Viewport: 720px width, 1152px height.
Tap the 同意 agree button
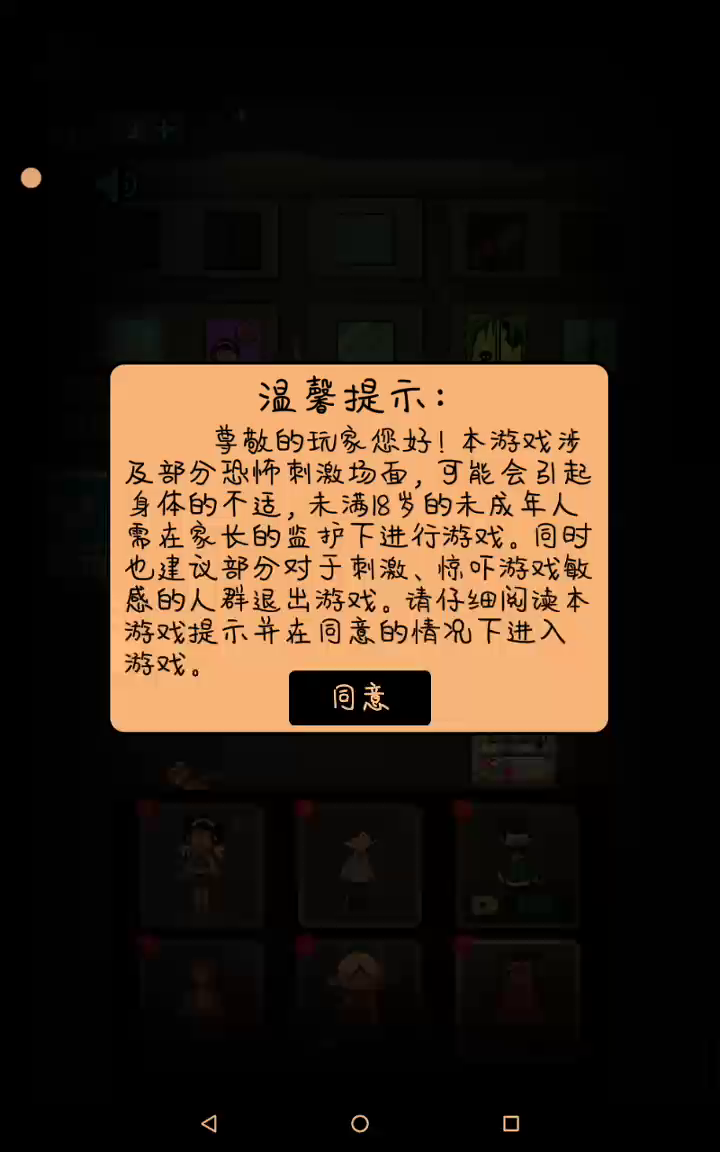[360, 697]
